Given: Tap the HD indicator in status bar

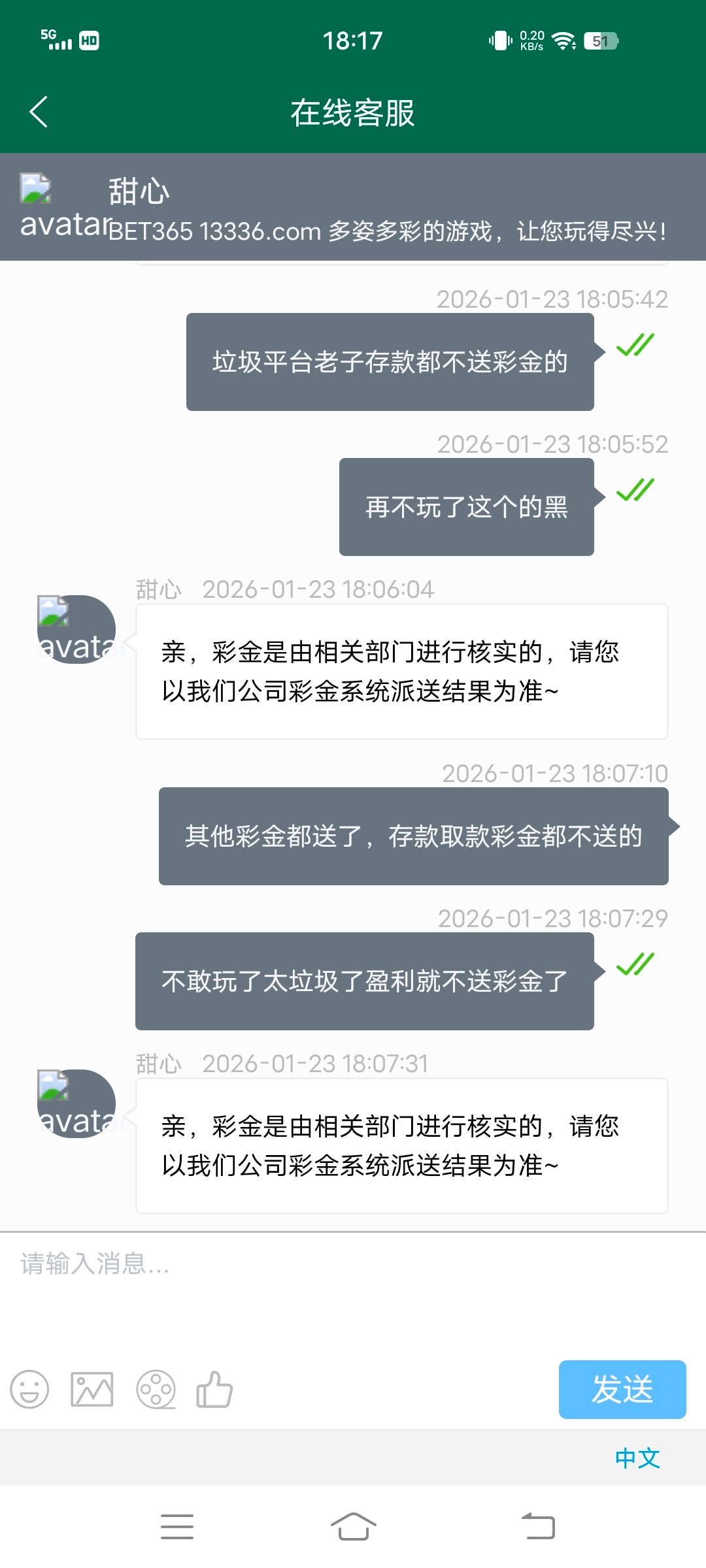Looking at the screenshot, I should [x=88, y=41].
